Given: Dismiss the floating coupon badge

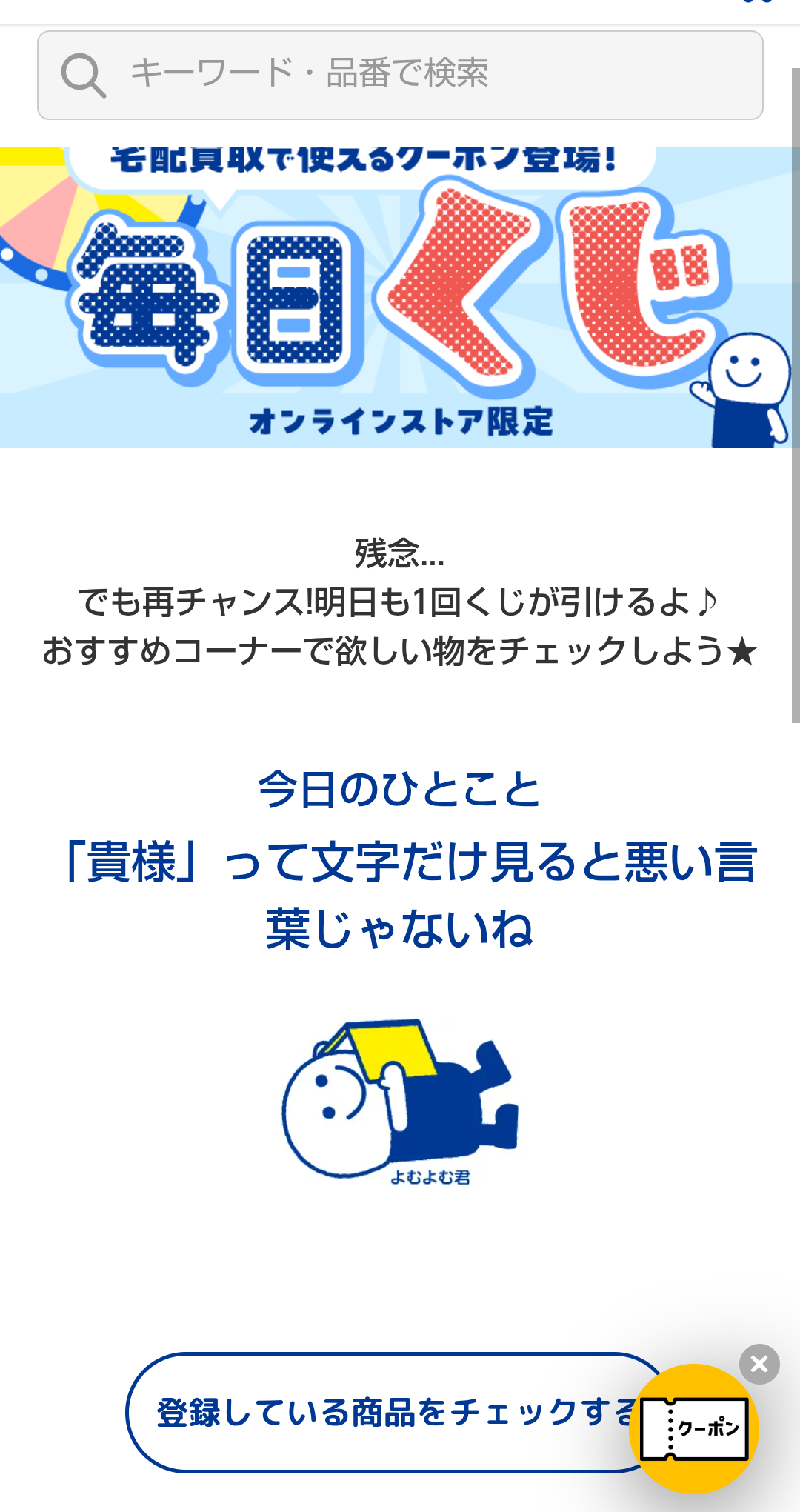Looking at the screenshot, I should point(759,1364).
